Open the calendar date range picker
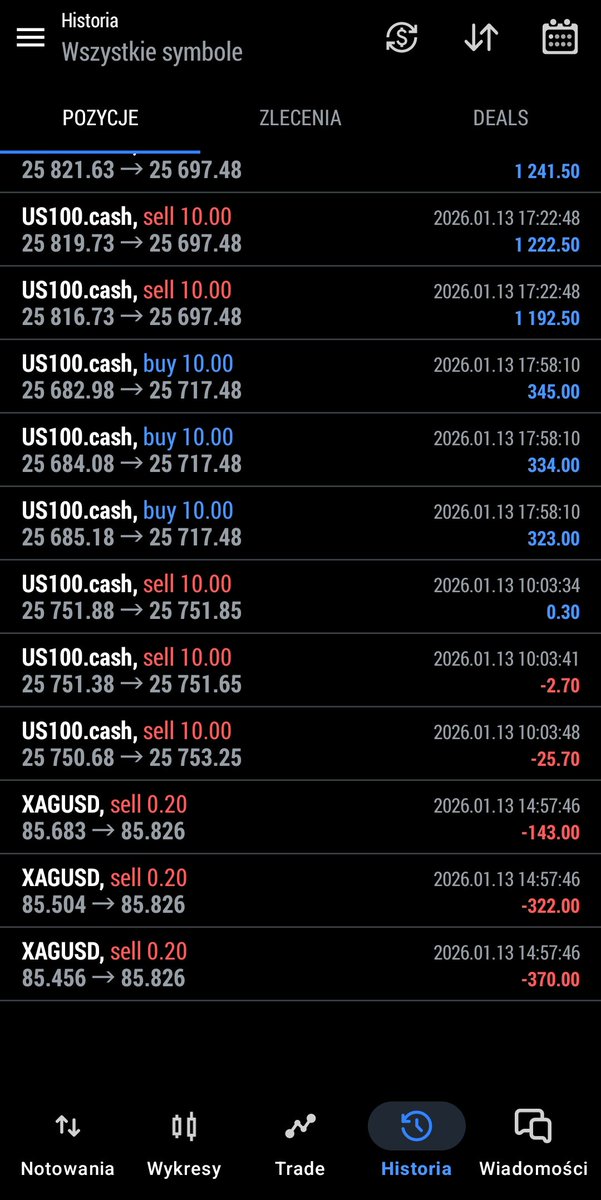 click(560, 37)
